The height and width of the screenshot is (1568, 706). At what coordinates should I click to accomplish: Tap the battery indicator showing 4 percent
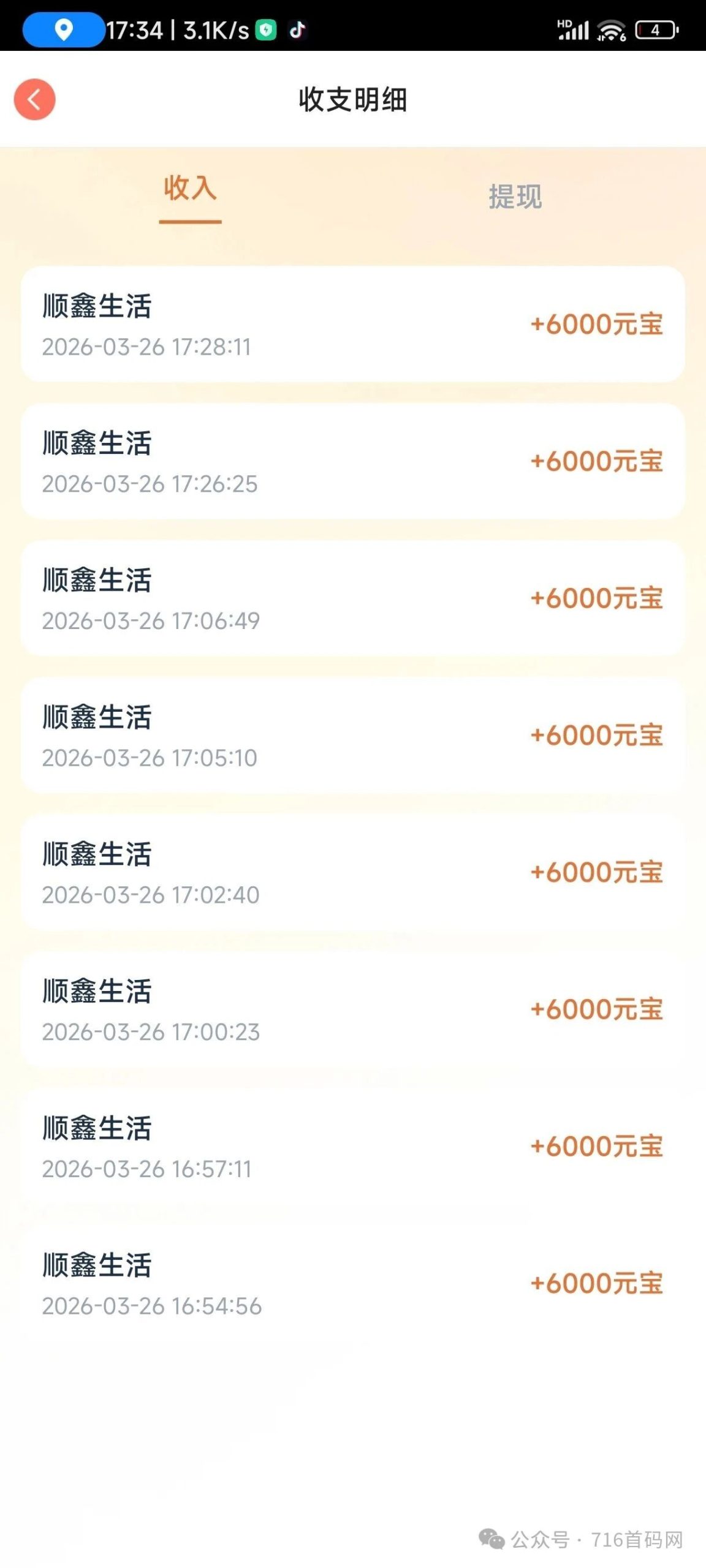click(x=657, y=29)
